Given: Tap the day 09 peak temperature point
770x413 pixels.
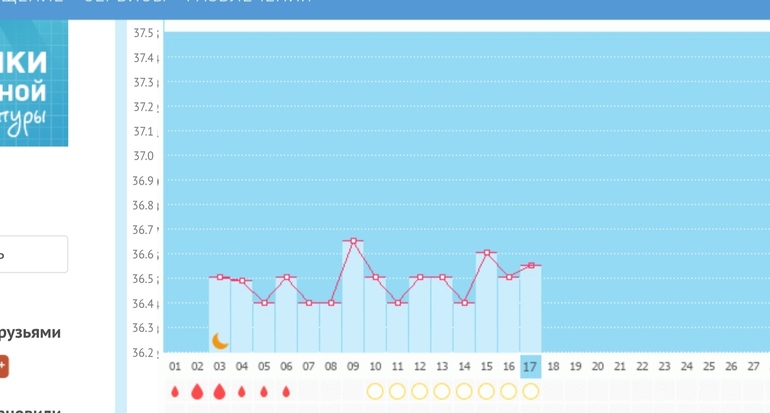Looking at the screenshot, I should [352, 241].
